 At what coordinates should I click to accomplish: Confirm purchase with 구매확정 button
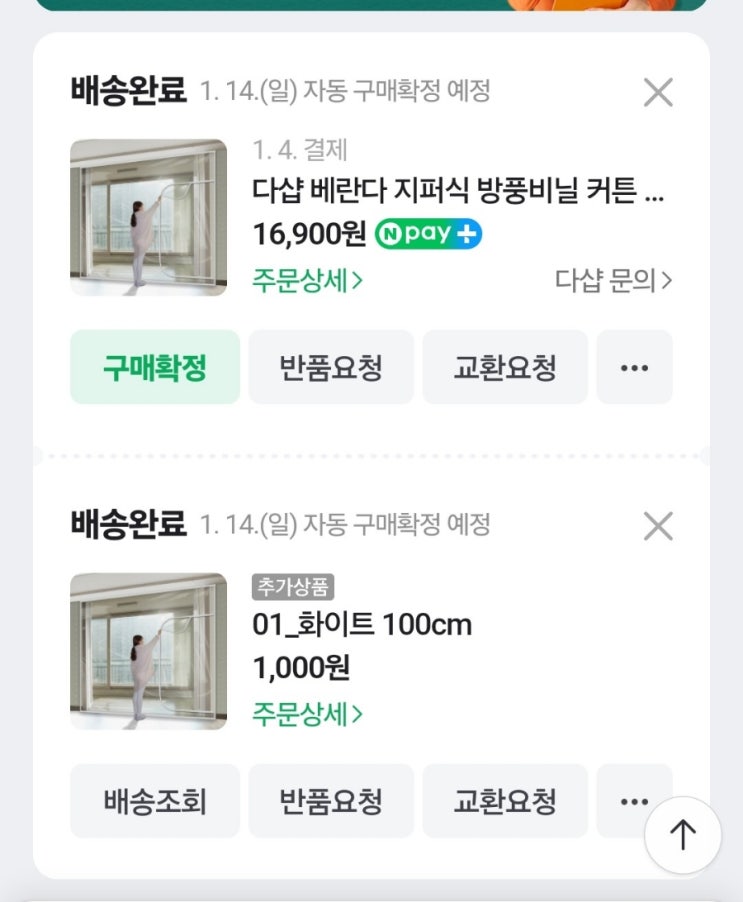point(155,368)
